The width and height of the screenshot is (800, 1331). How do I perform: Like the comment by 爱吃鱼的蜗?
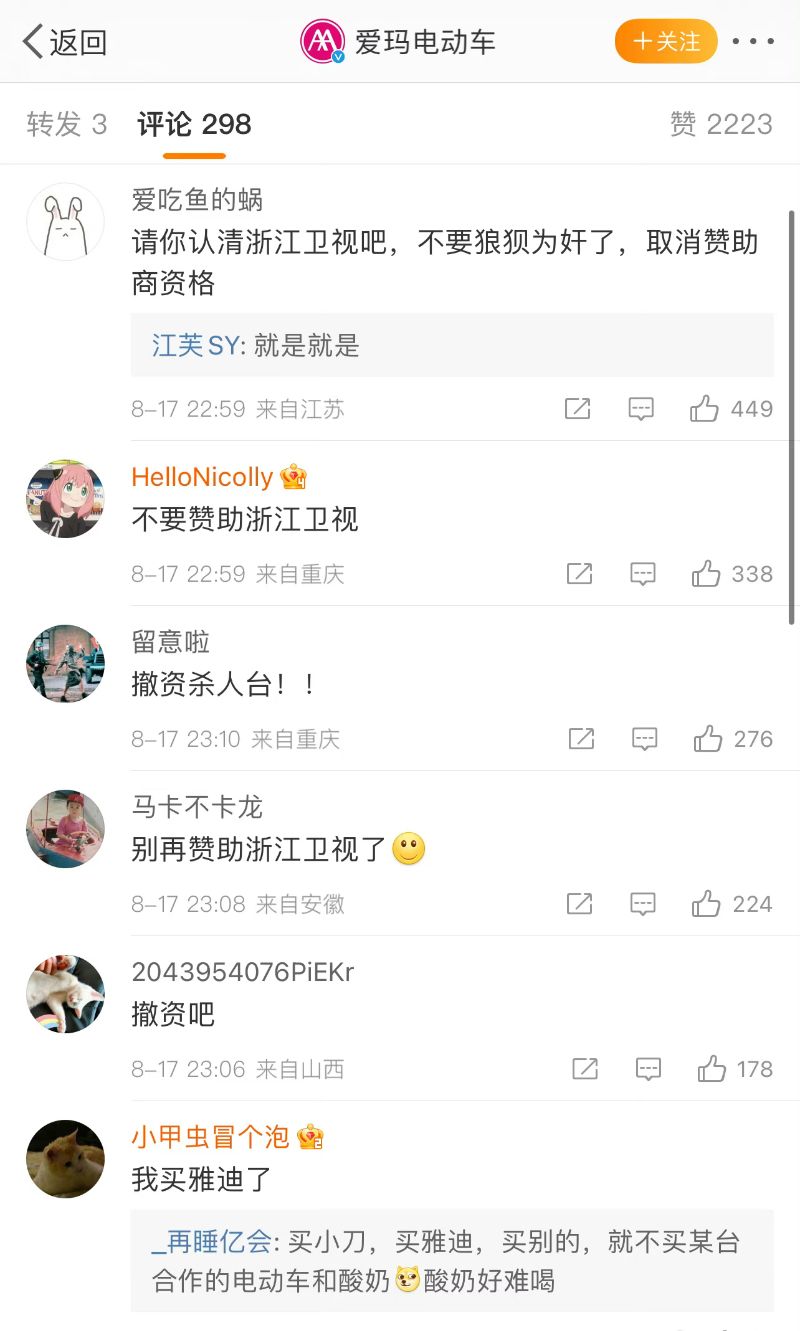point(705,408)
